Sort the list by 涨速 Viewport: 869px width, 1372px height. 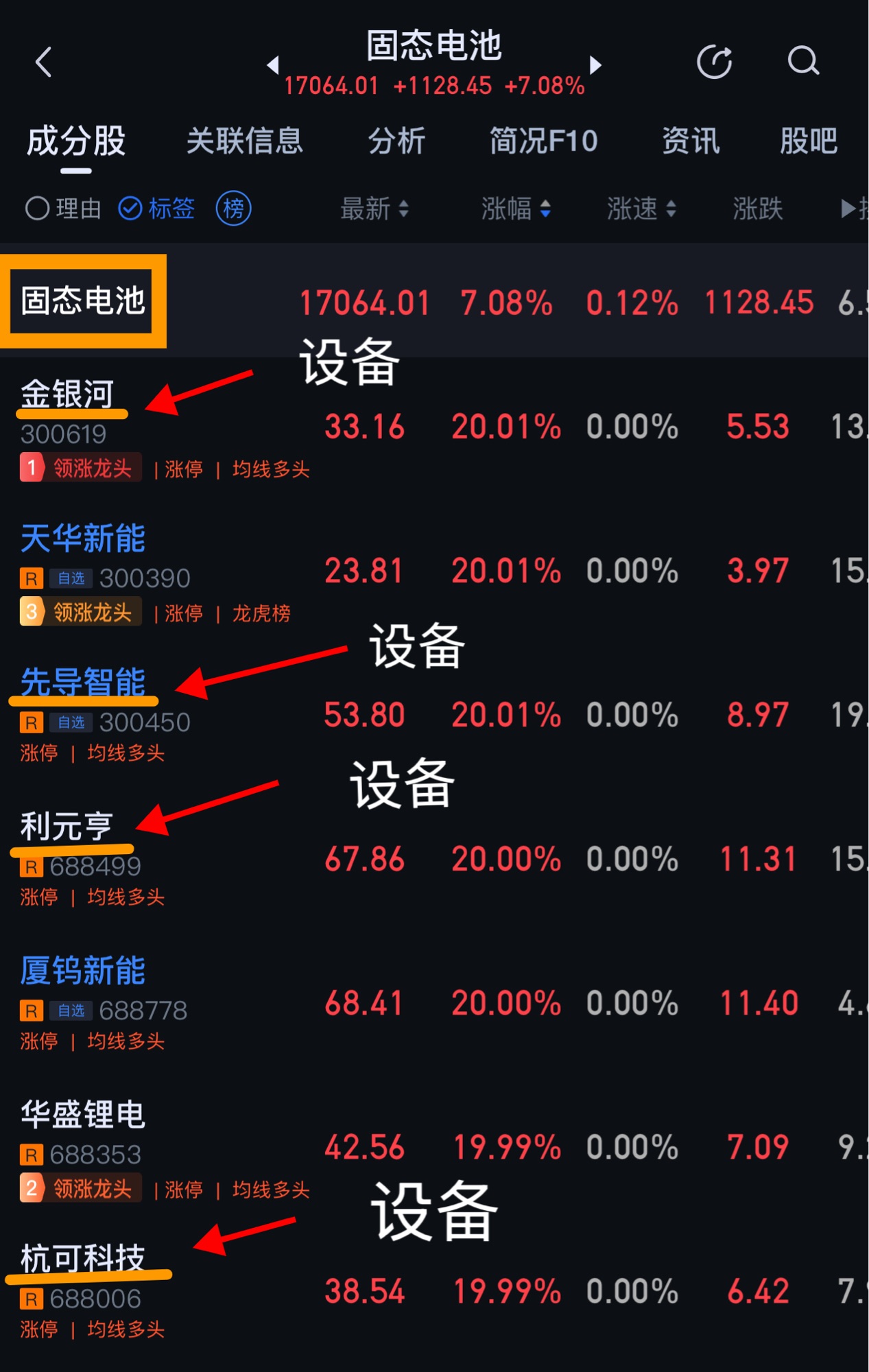pyautogui.click(x=641, y=209)
